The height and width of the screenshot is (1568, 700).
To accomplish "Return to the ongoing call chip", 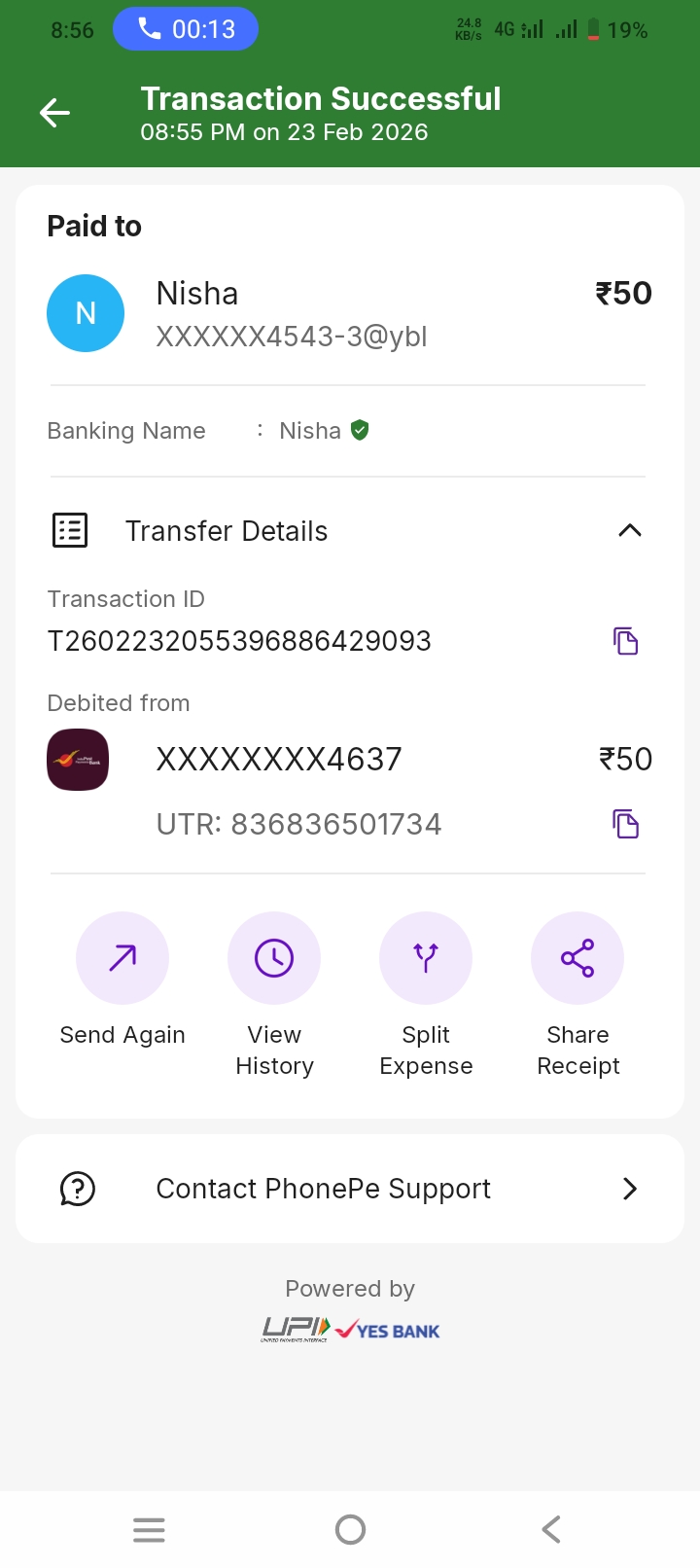I will pyautogui.click(x=186, y=29).
